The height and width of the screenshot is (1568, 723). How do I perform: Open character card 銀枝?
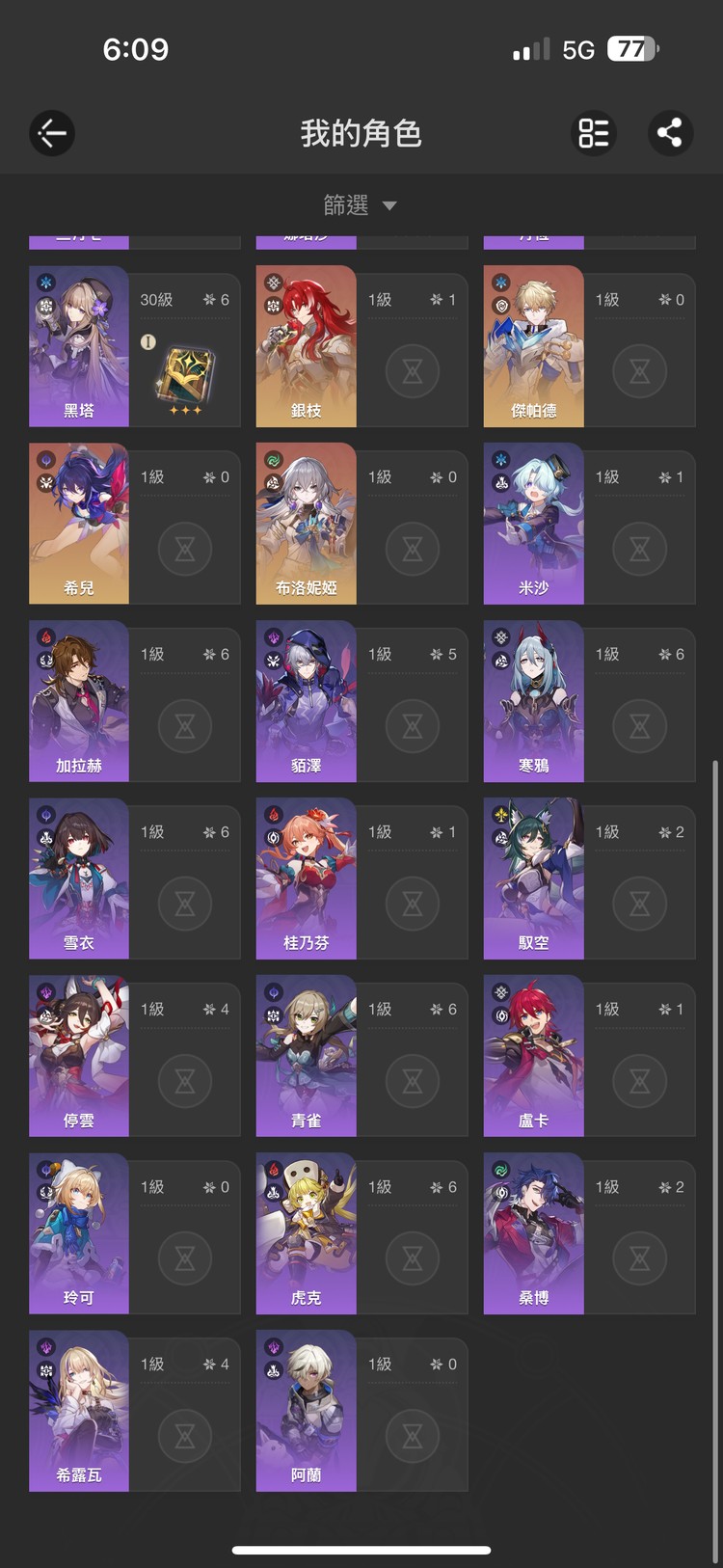coord(362,346)
